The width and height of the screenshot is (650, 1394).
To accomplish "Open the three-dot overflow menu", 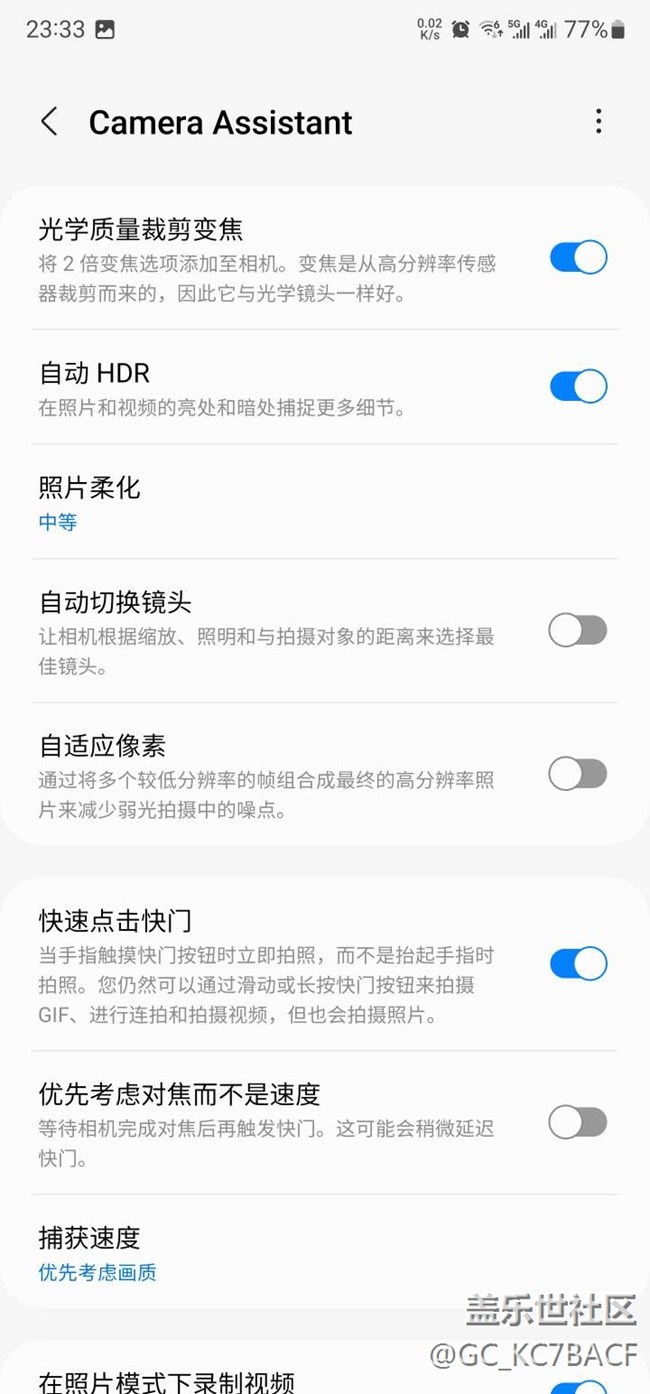I will click(x=598, y=122).
